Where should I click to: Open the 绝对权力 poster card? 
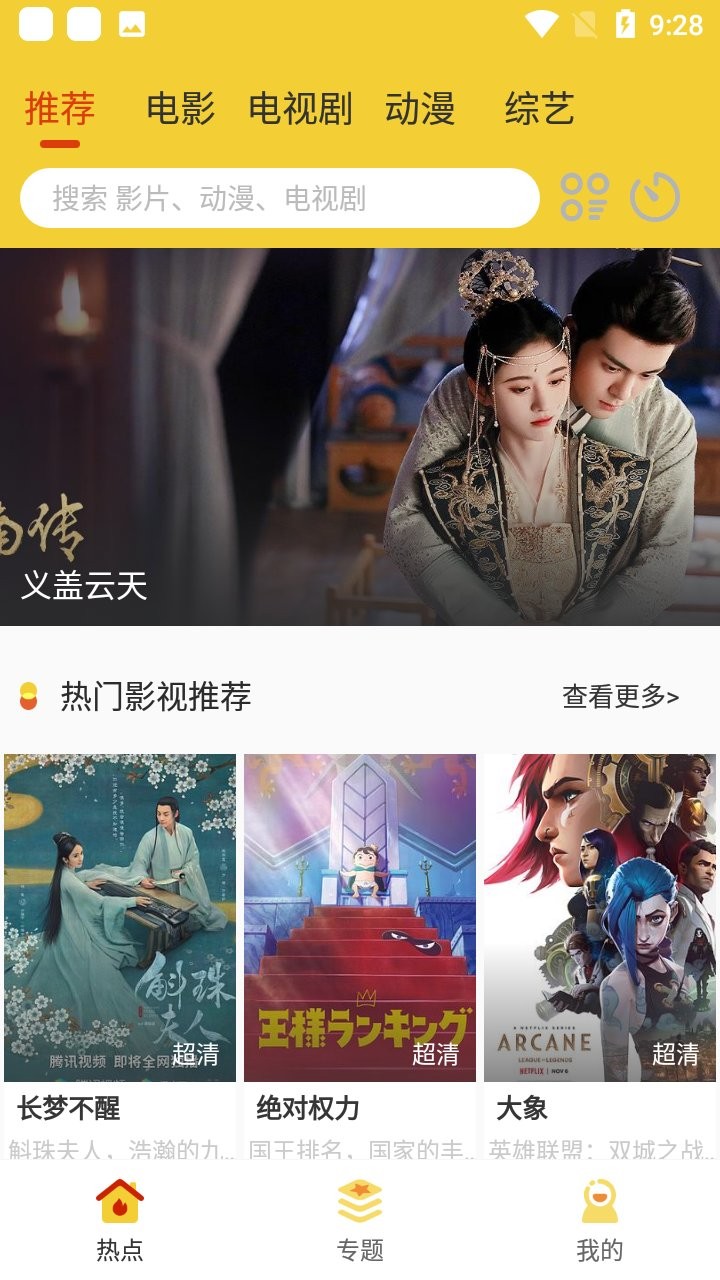pos(360,917)
